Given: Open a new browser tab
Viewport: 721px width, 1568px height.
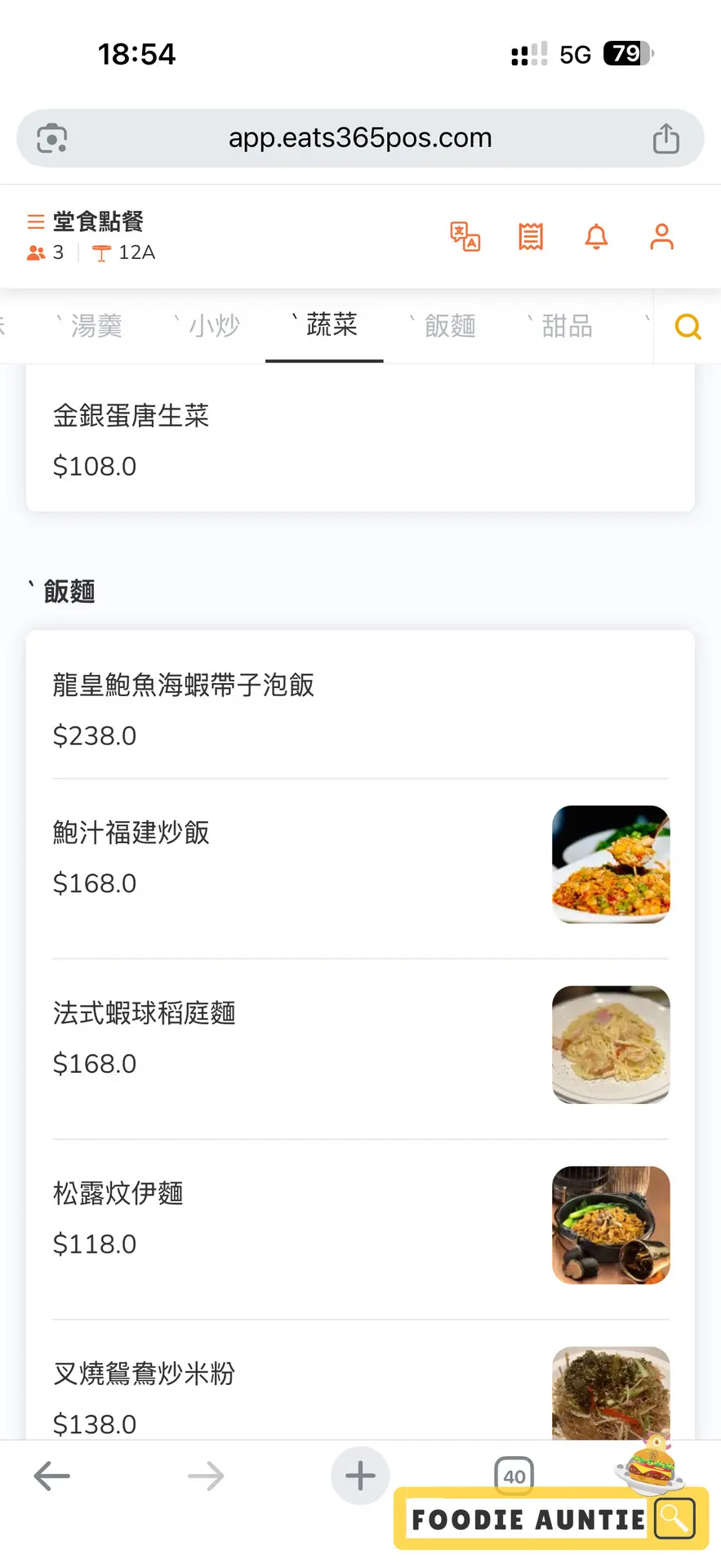Looking at the screenshot, I should click(x=360, y=1476).
